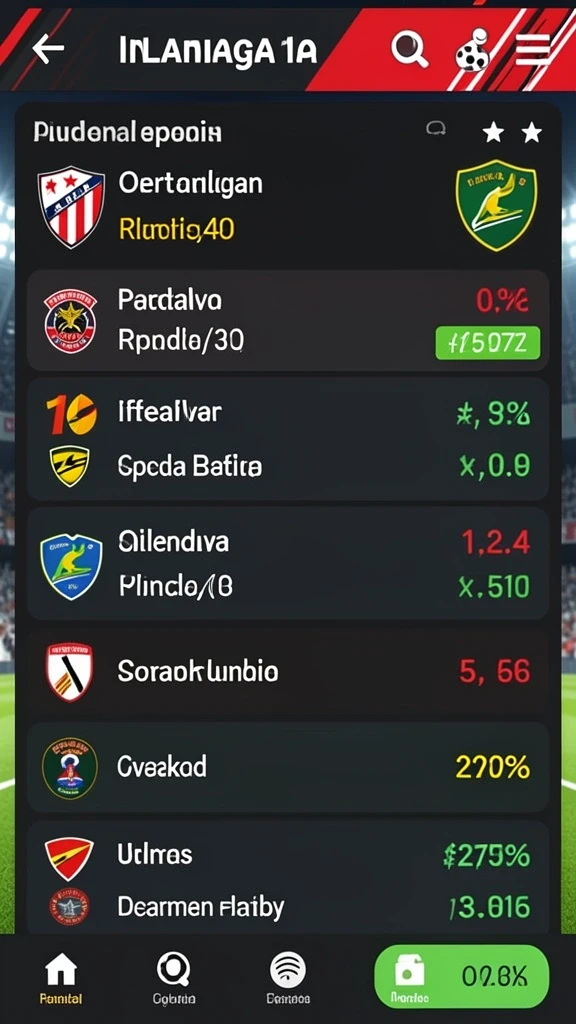Tap the green bottom button showing 02.8%
Screen dimensions: 576x1024
pos(461,976)
